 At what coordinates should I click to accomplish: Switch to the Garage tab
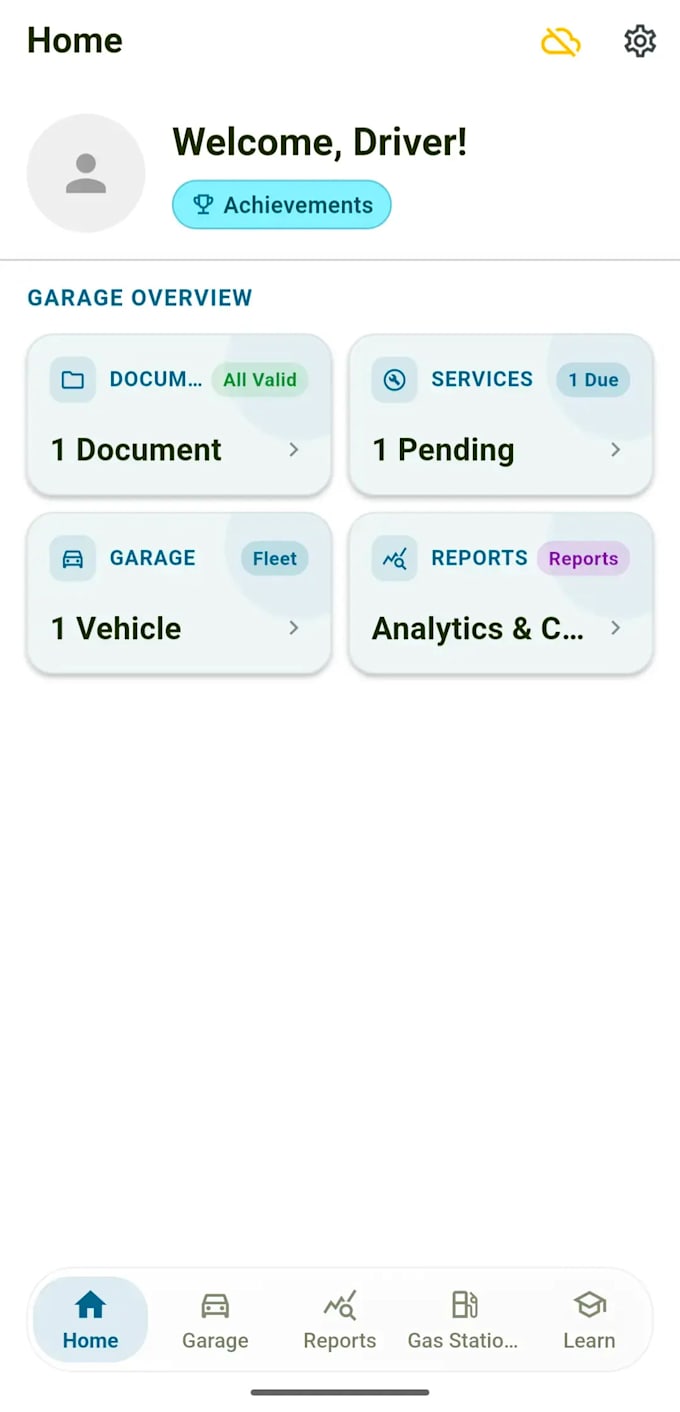point(215,1320)
